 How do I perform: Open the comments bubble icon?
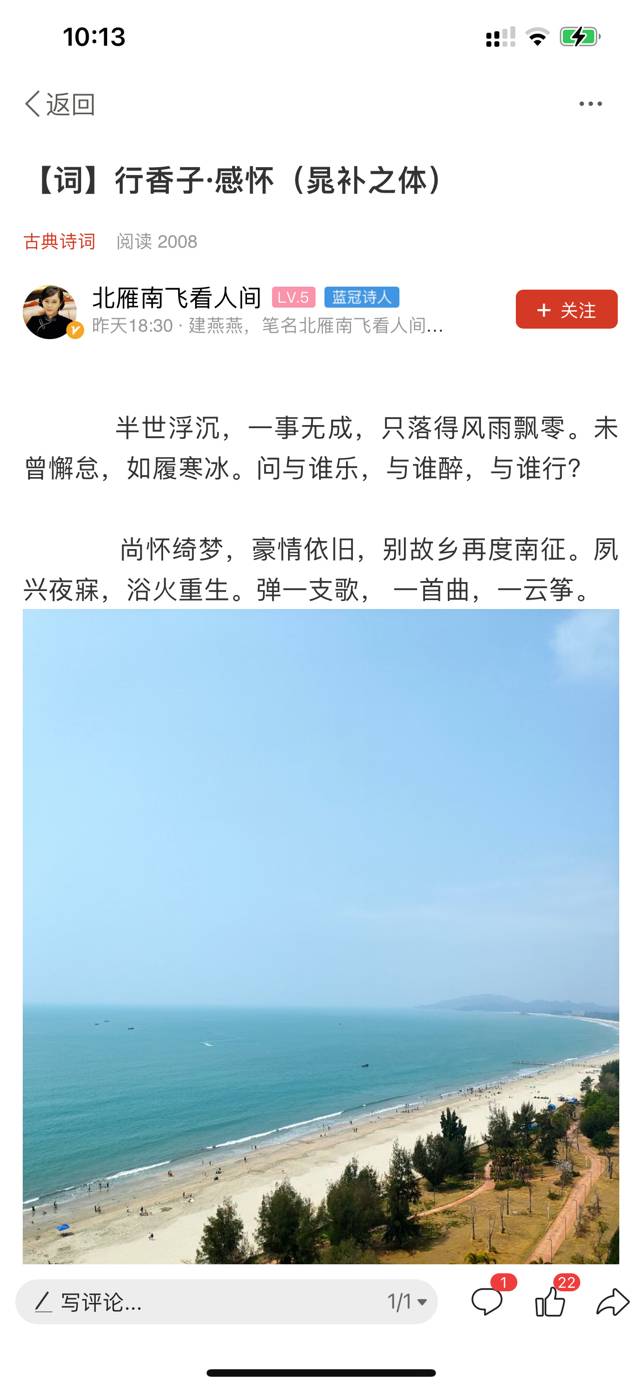(x=487, y=1301)
